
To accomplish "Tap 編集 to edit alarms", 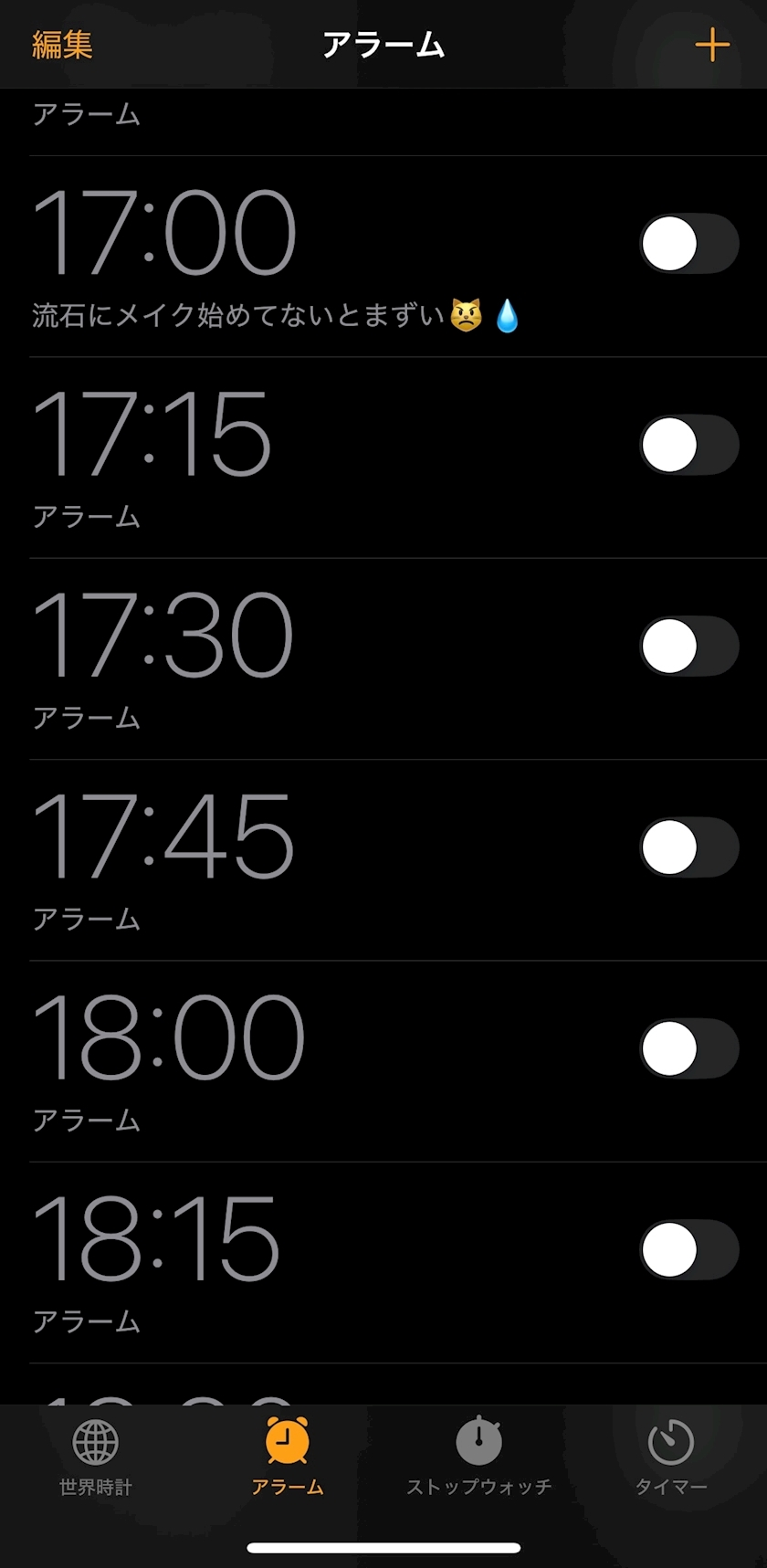I will (61, 45).
